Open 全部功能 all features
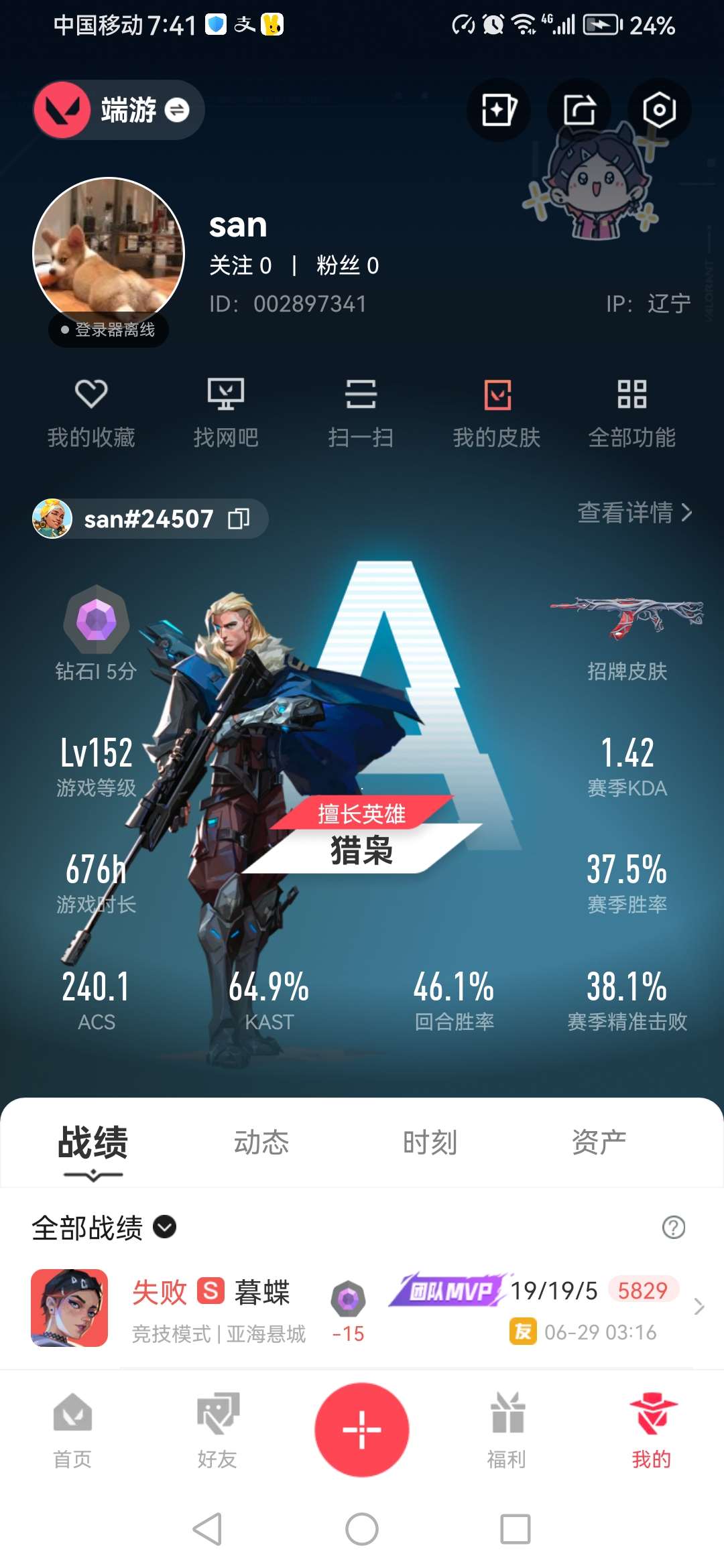 631,412
